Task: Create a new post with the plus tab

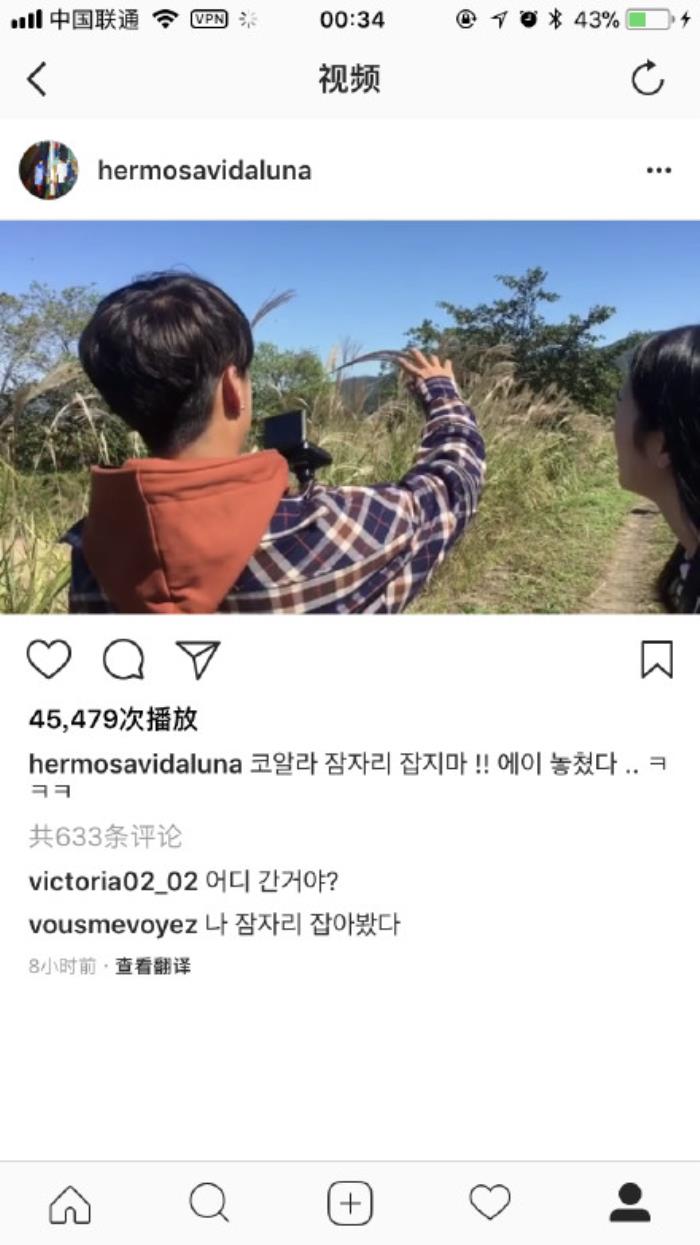Action: tap(350, 1203)
